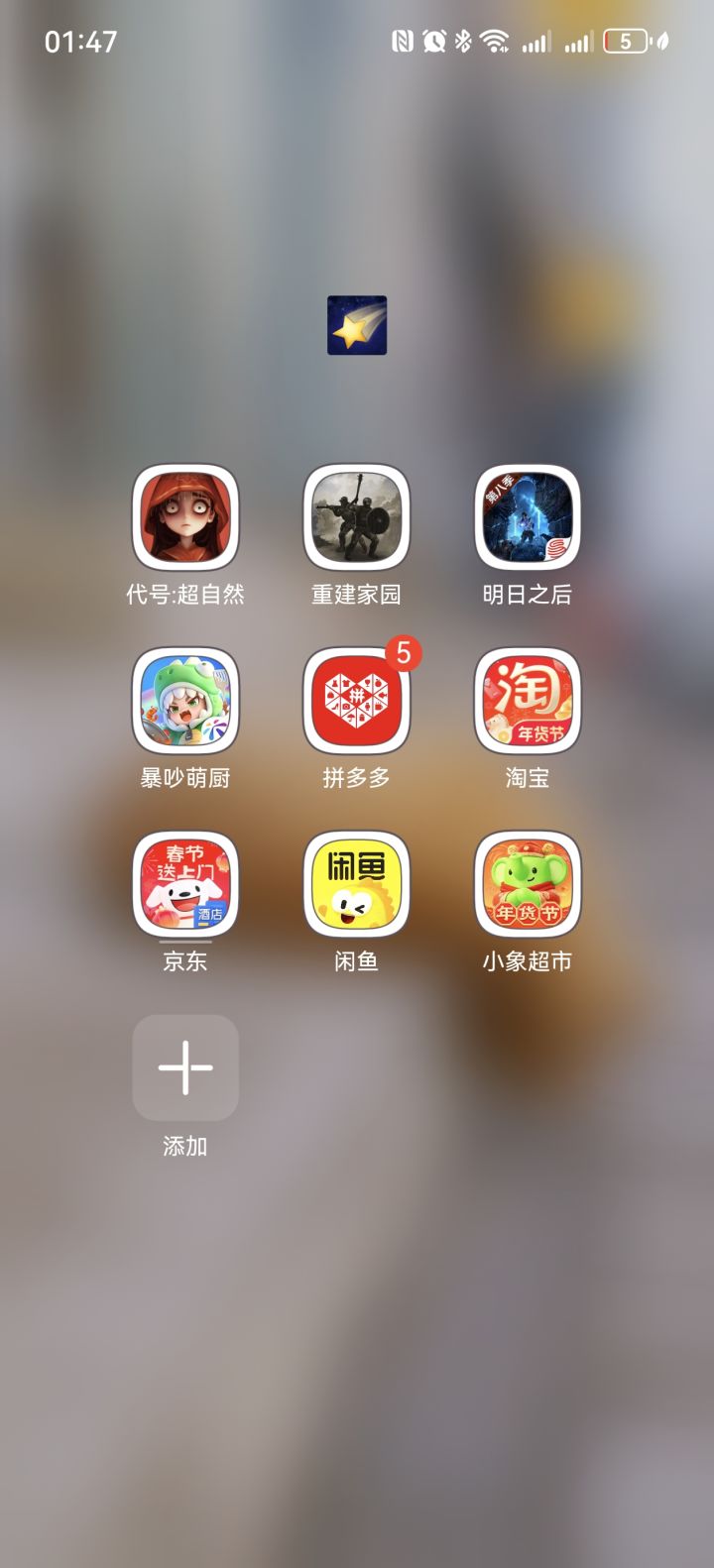Open 明日之后 survival game

coord(528,518)
